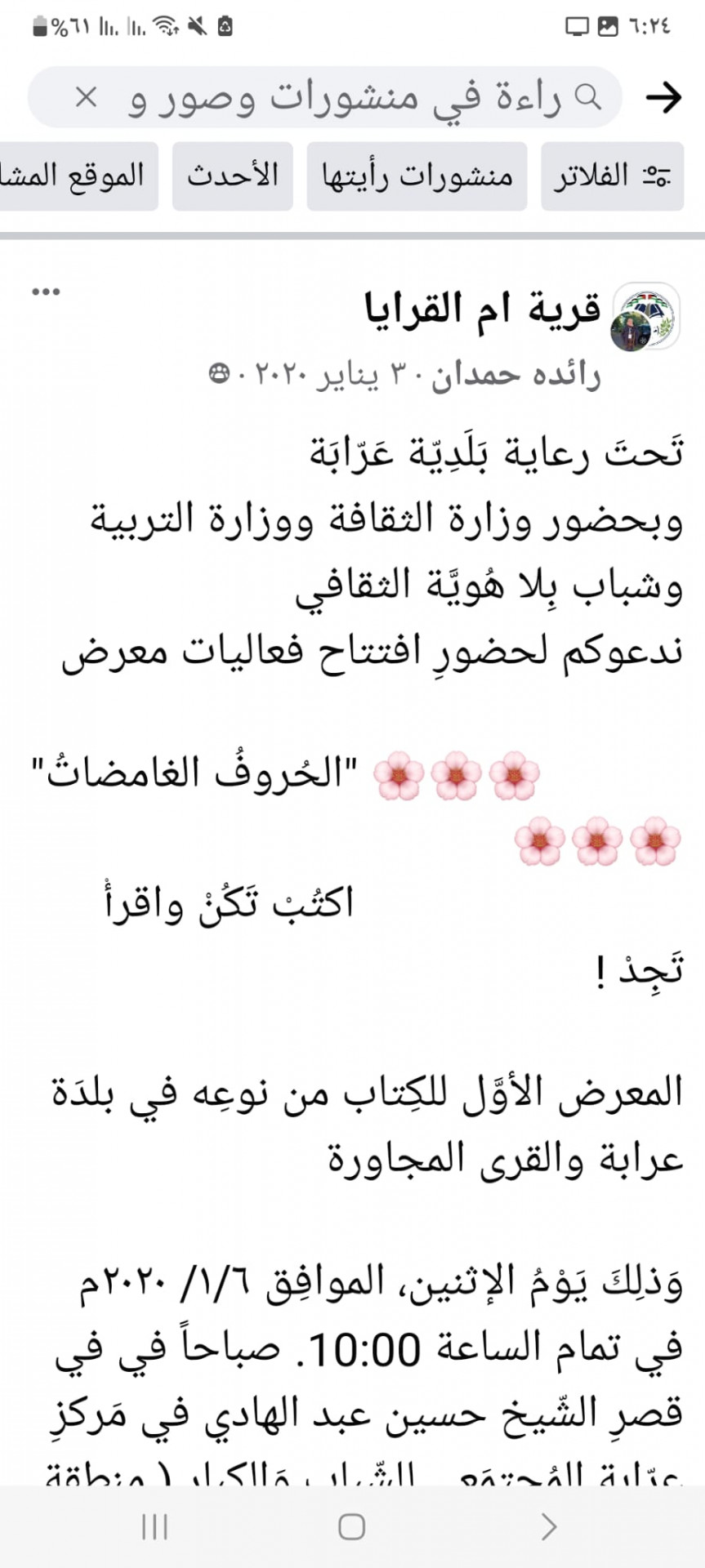This screenshot has height=1568, width=705.
Task: Open the post's three-dot options menu
Action: 46,292
